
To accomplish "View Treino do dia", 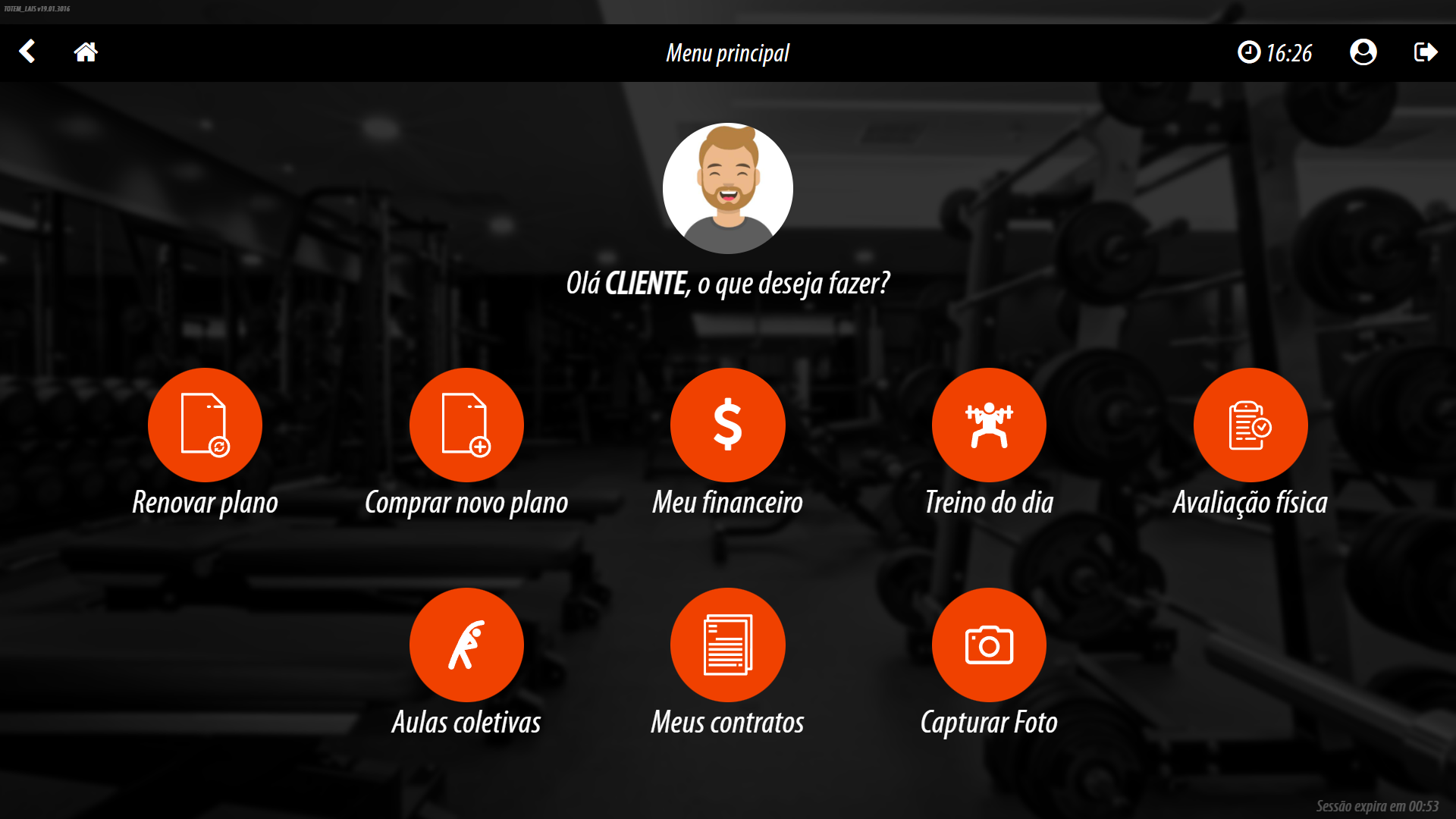I will click(x=989, y=425).
